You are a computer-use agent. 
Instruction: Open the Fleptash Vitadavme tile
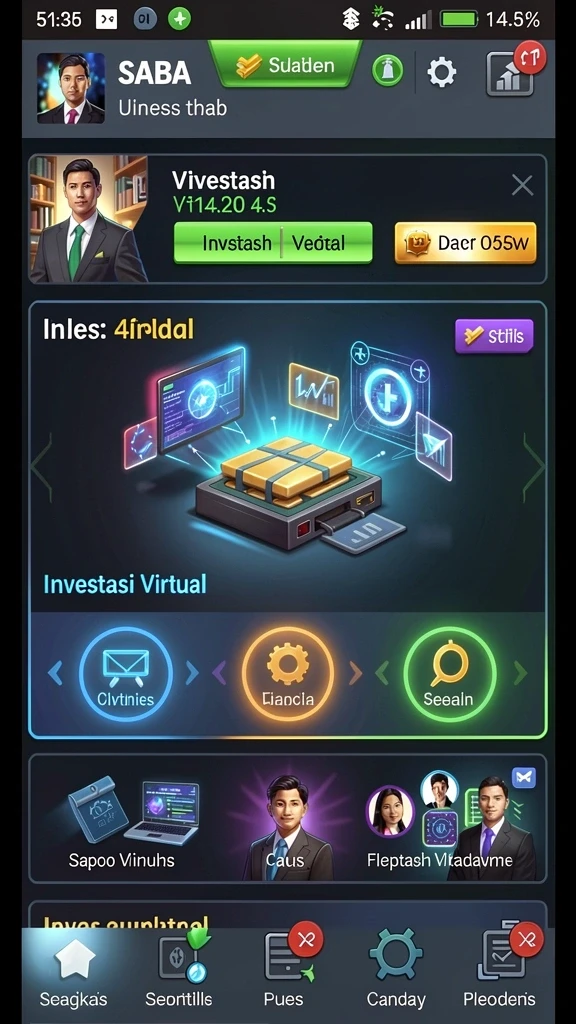click(449, 820)
